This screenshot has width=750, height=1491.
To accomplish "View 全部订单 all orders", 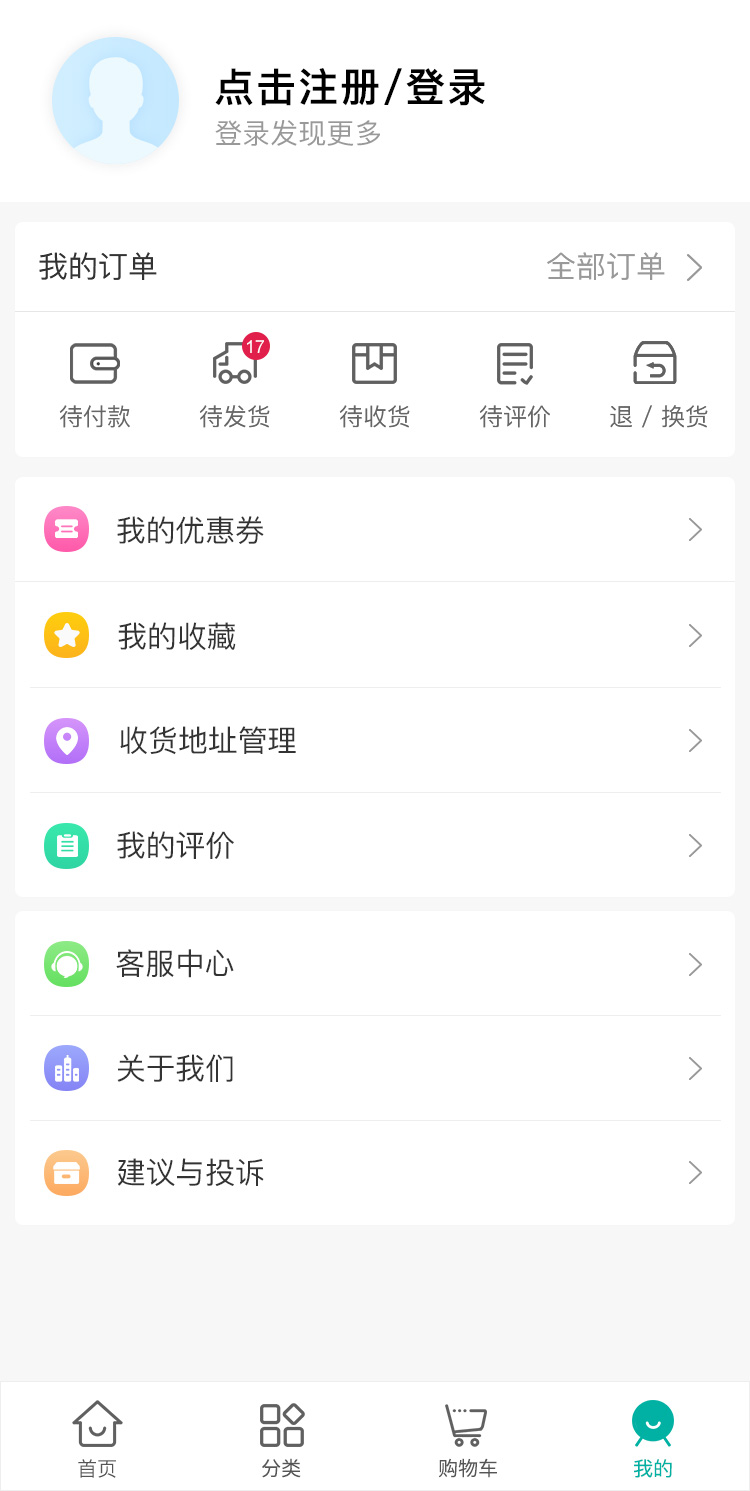I will [624, 267].
